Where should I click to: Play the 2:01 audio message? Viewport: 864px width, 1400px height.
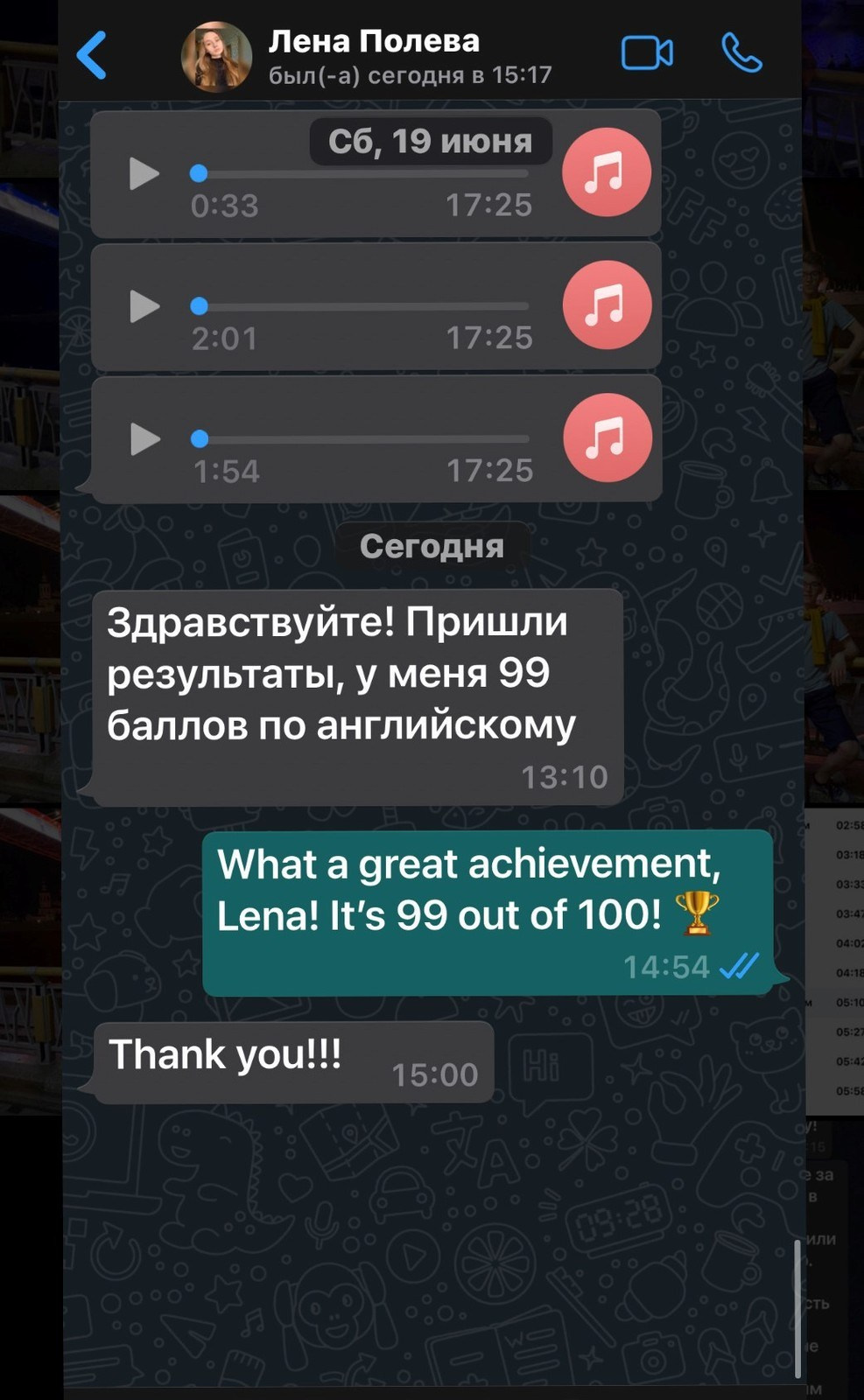click(x=144, y=306)
